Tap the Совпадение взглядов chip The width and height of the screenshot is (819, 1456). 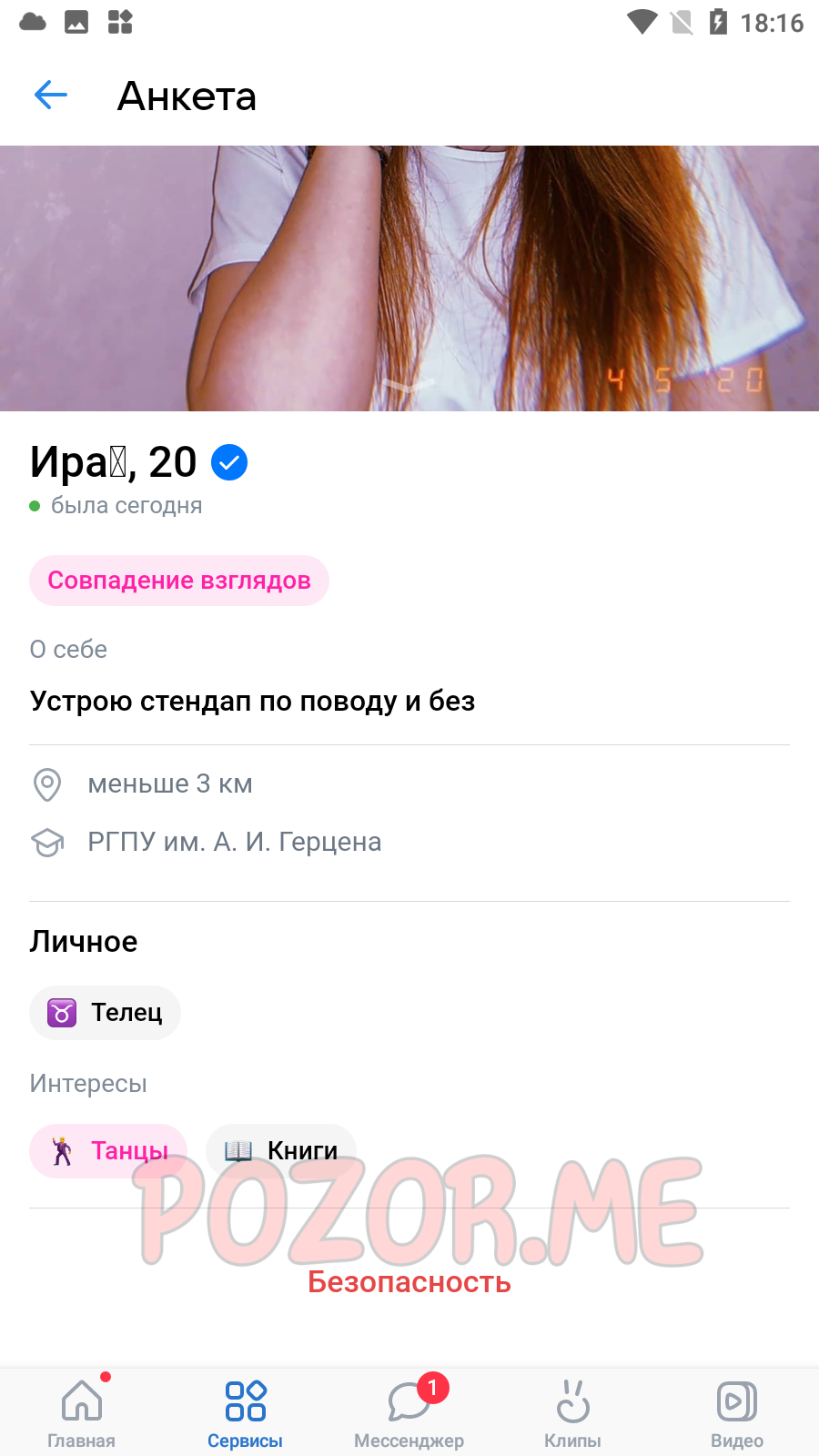pyautogui.click(x=179, y=581)
